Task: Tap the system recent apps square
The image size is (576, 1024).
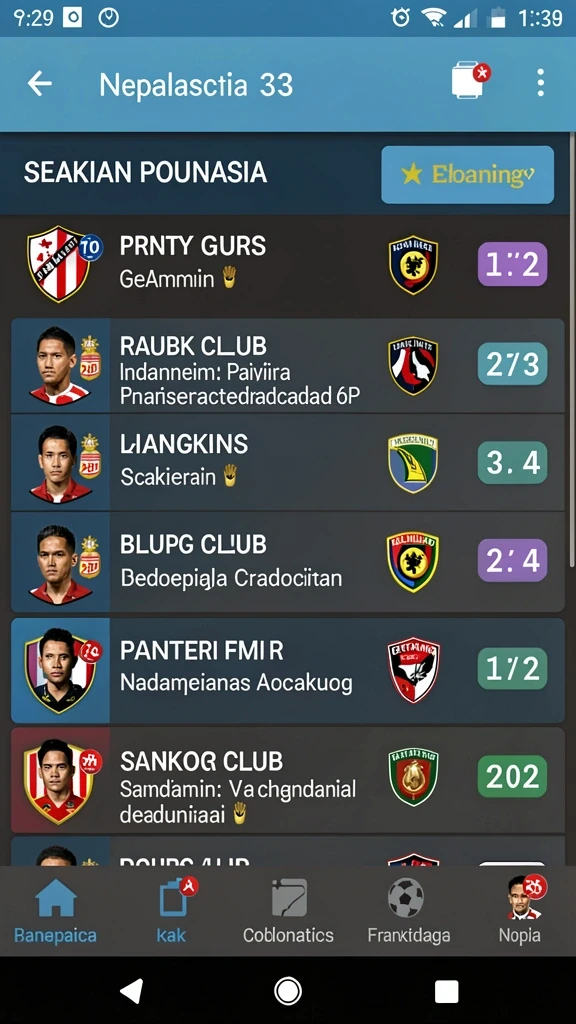Action: [x=446, y=991]
